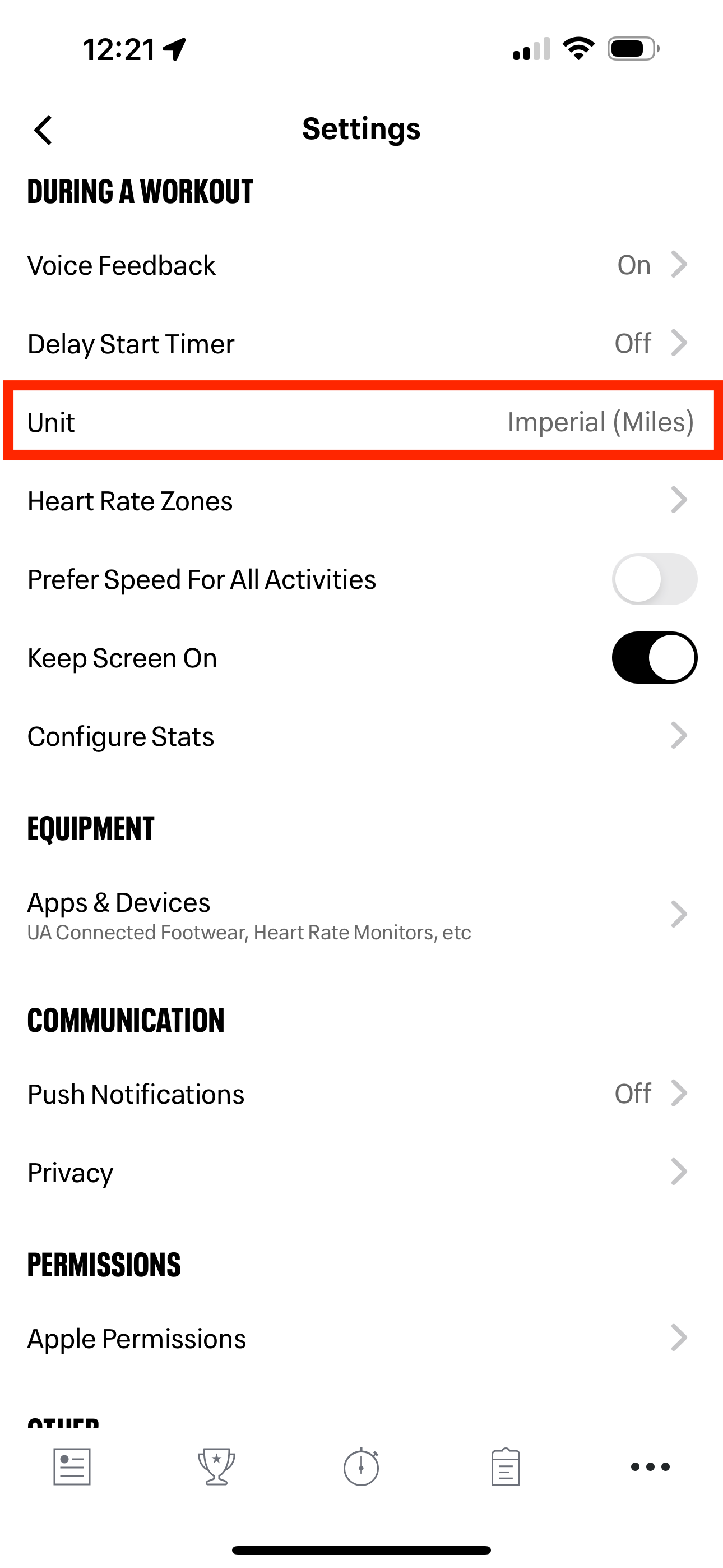This screenshot has width=723, height=1568.
Task: Open Apple Permissions menu entry
Action: click(x=361, y=1338)
